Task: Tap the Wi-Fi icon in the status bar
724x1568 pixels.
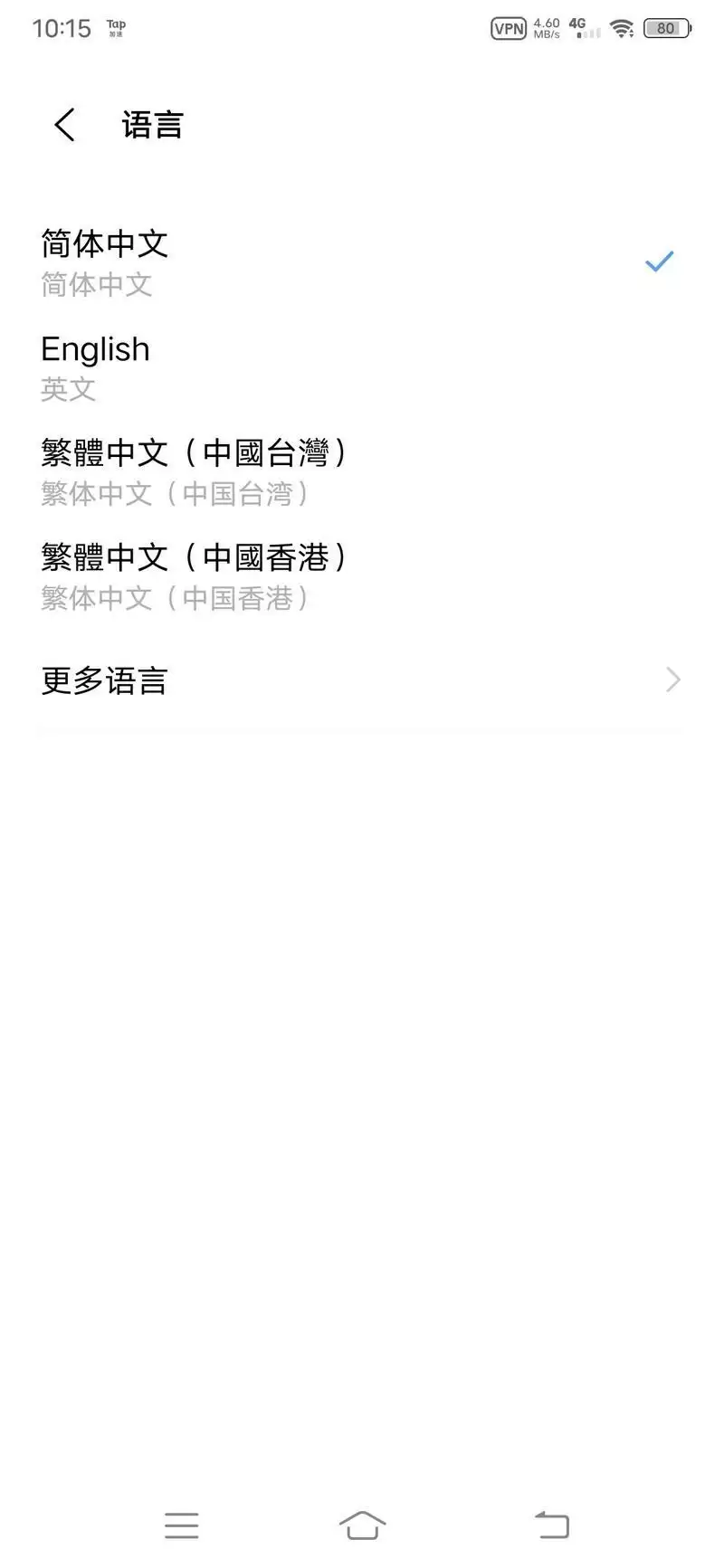Action: point(621,28)
